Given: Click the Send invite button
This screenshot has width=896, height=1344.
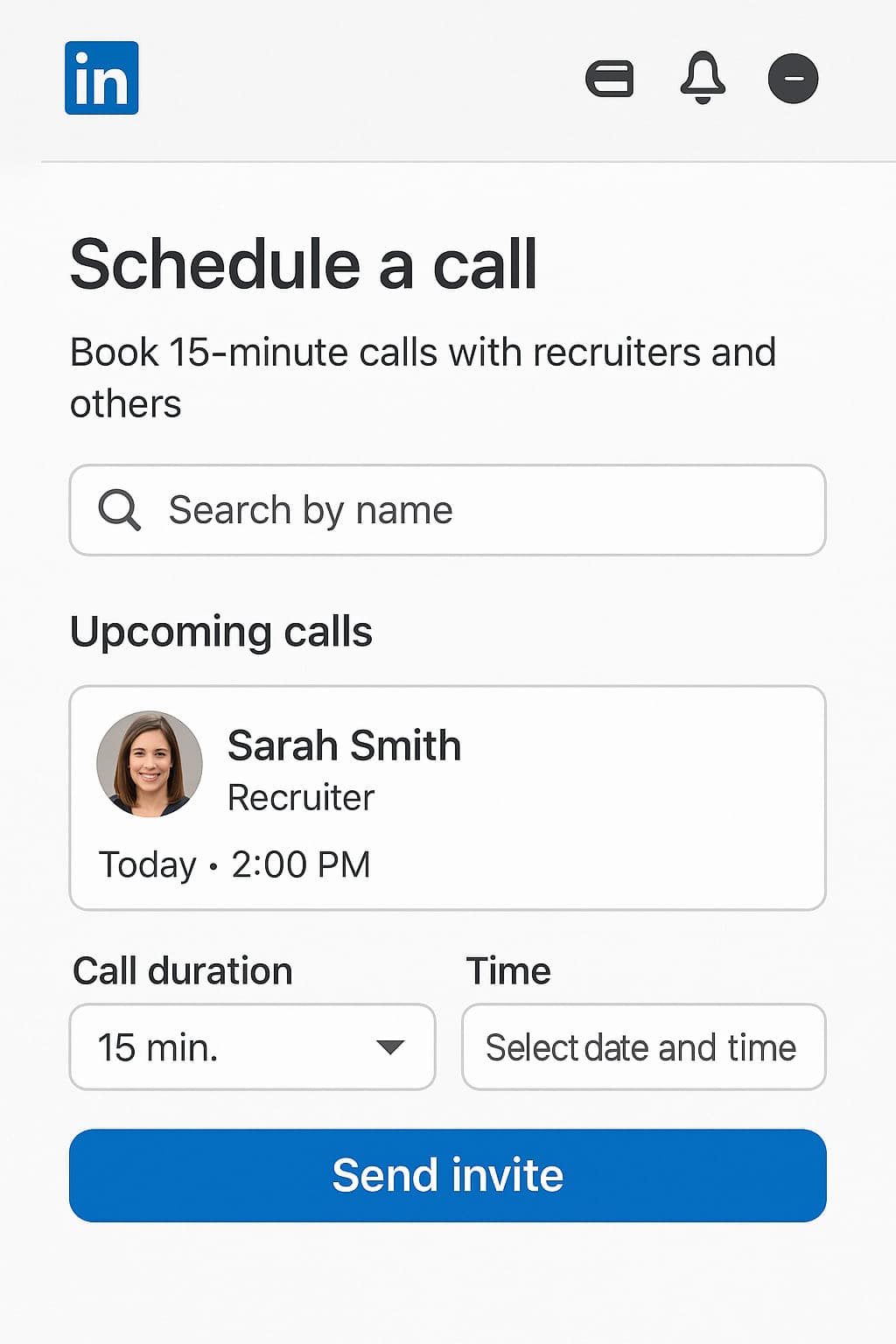Looking at the screenshot, I should coord(447,1175).
